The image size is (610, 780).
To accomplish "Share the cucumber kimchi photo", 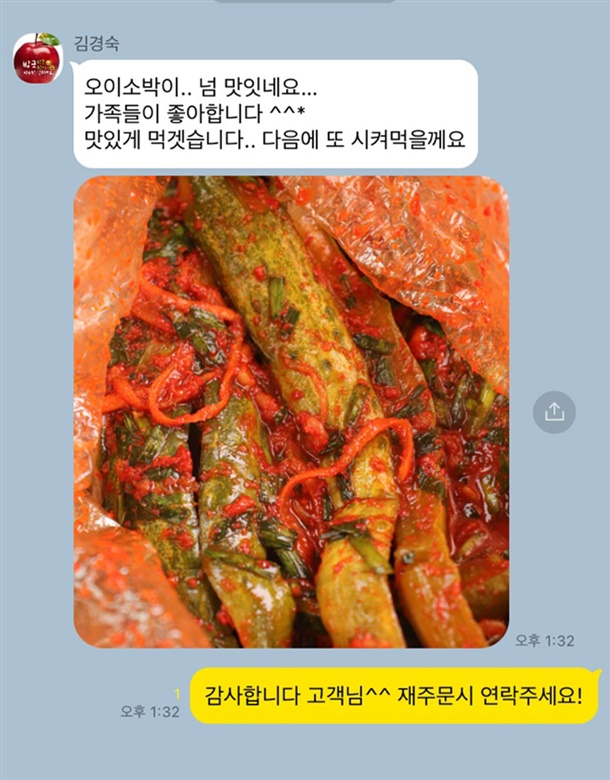I will 554,411.
